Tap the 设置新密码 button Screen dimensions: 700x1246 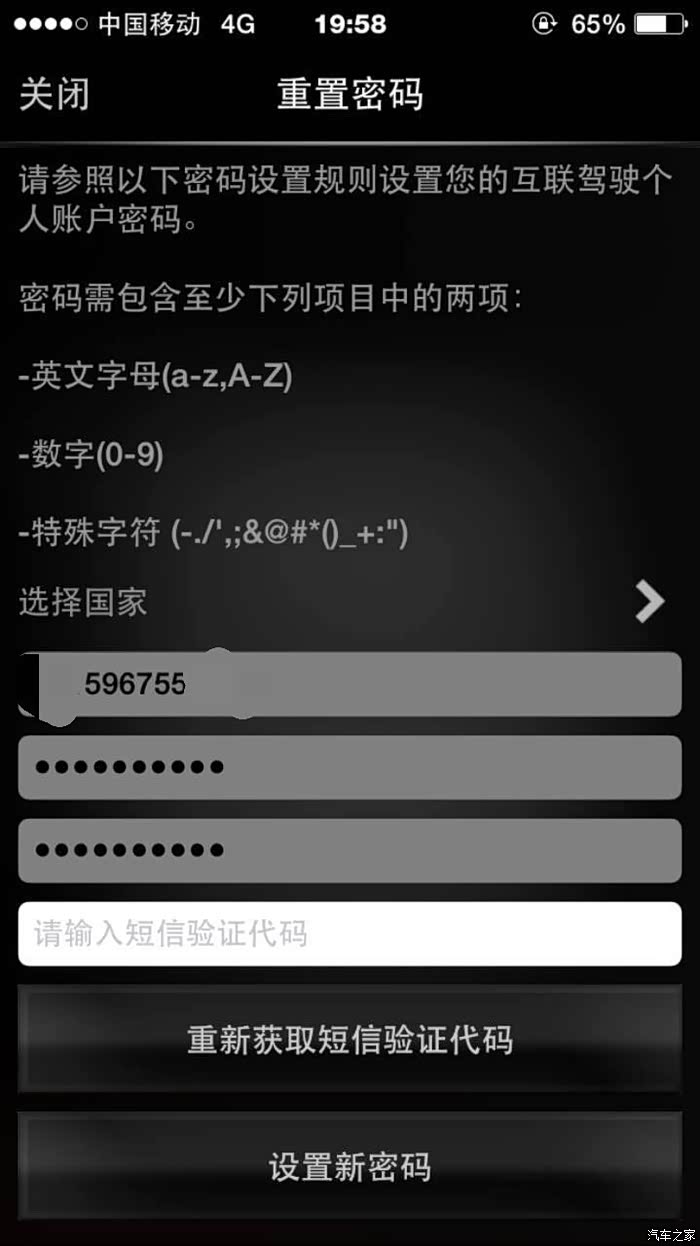tap(350, 1166)
